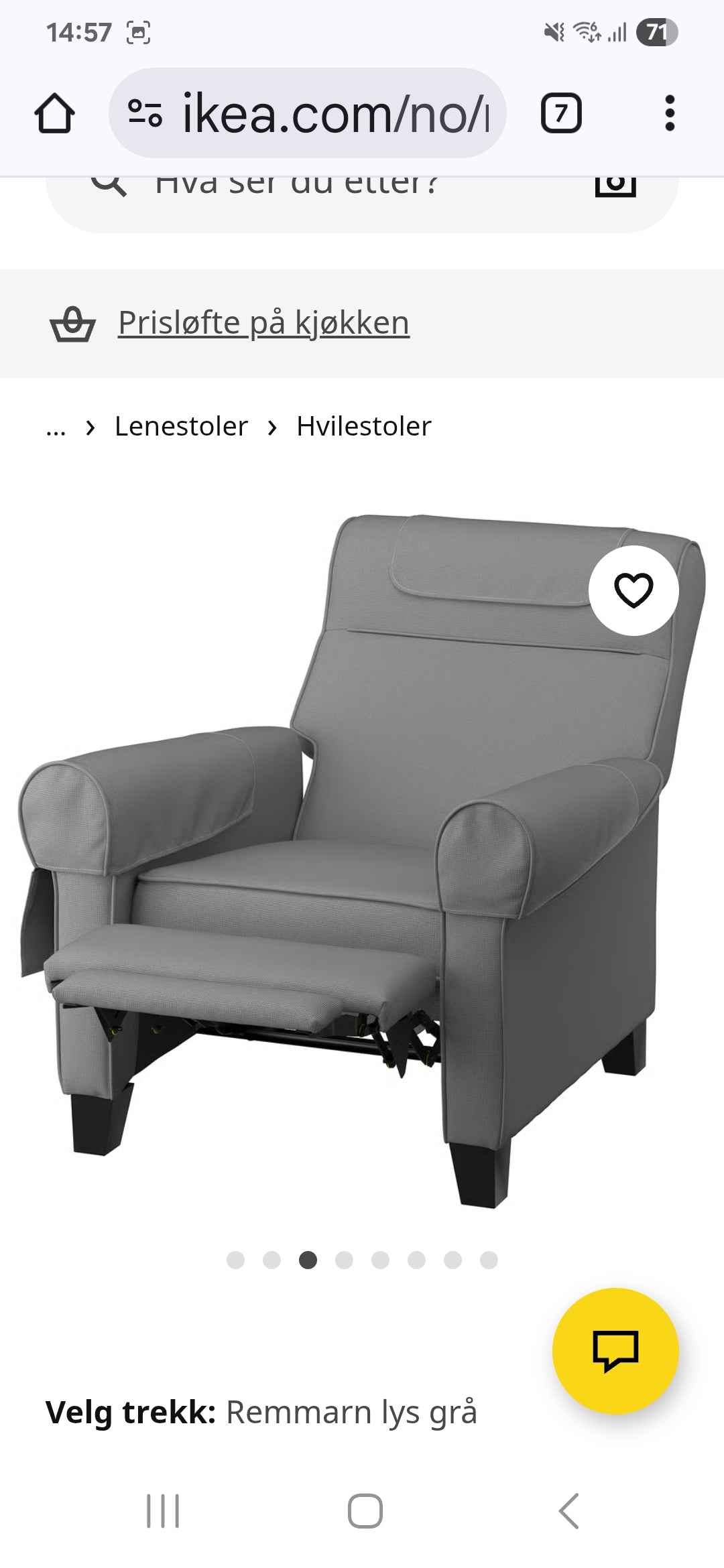Go to the browser home page
Image resolution: width=724 pixels, height=1568 pixels.
[54, 114]
